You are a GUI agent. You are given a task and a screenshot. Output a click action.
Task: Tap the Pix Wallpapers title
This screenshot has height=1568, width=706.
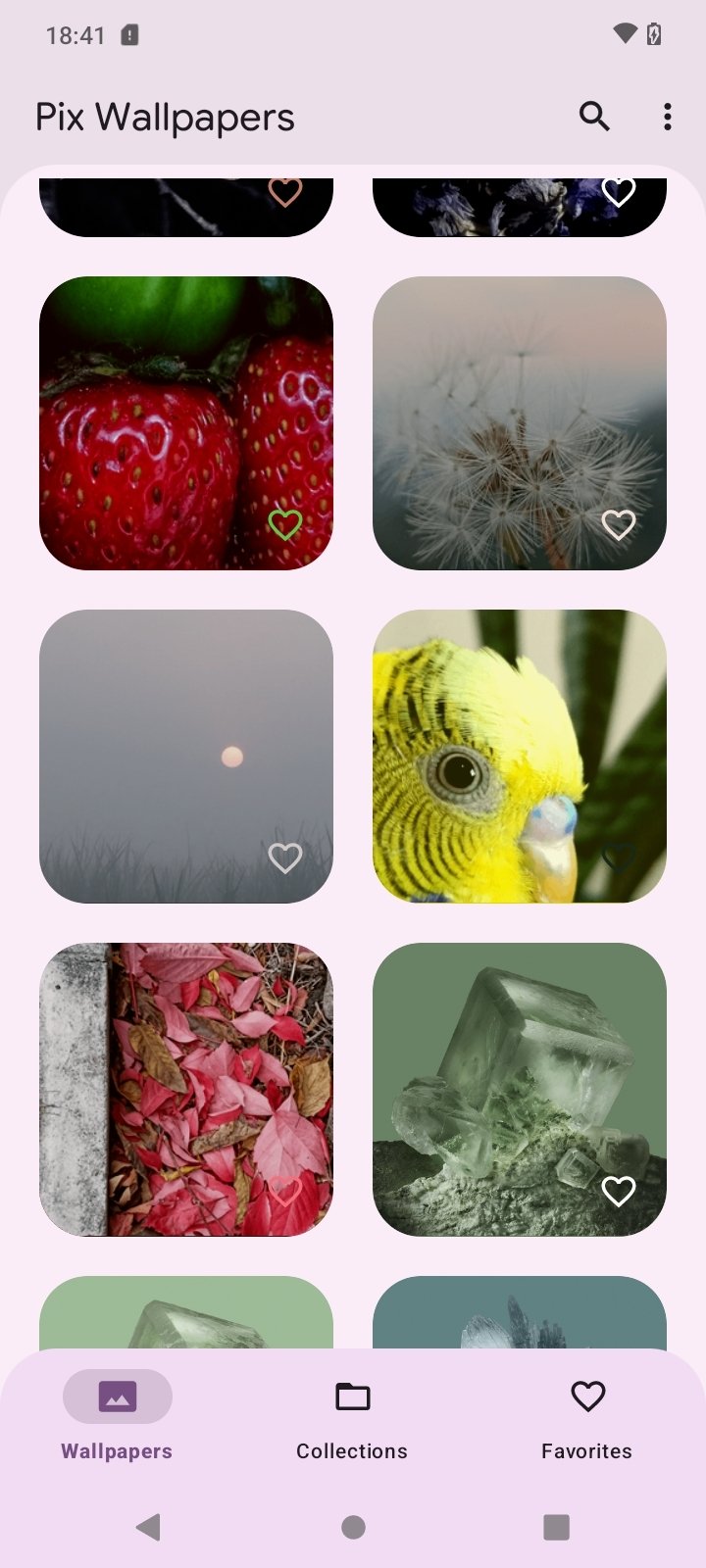pyautogui.click(x=164, y=117)
